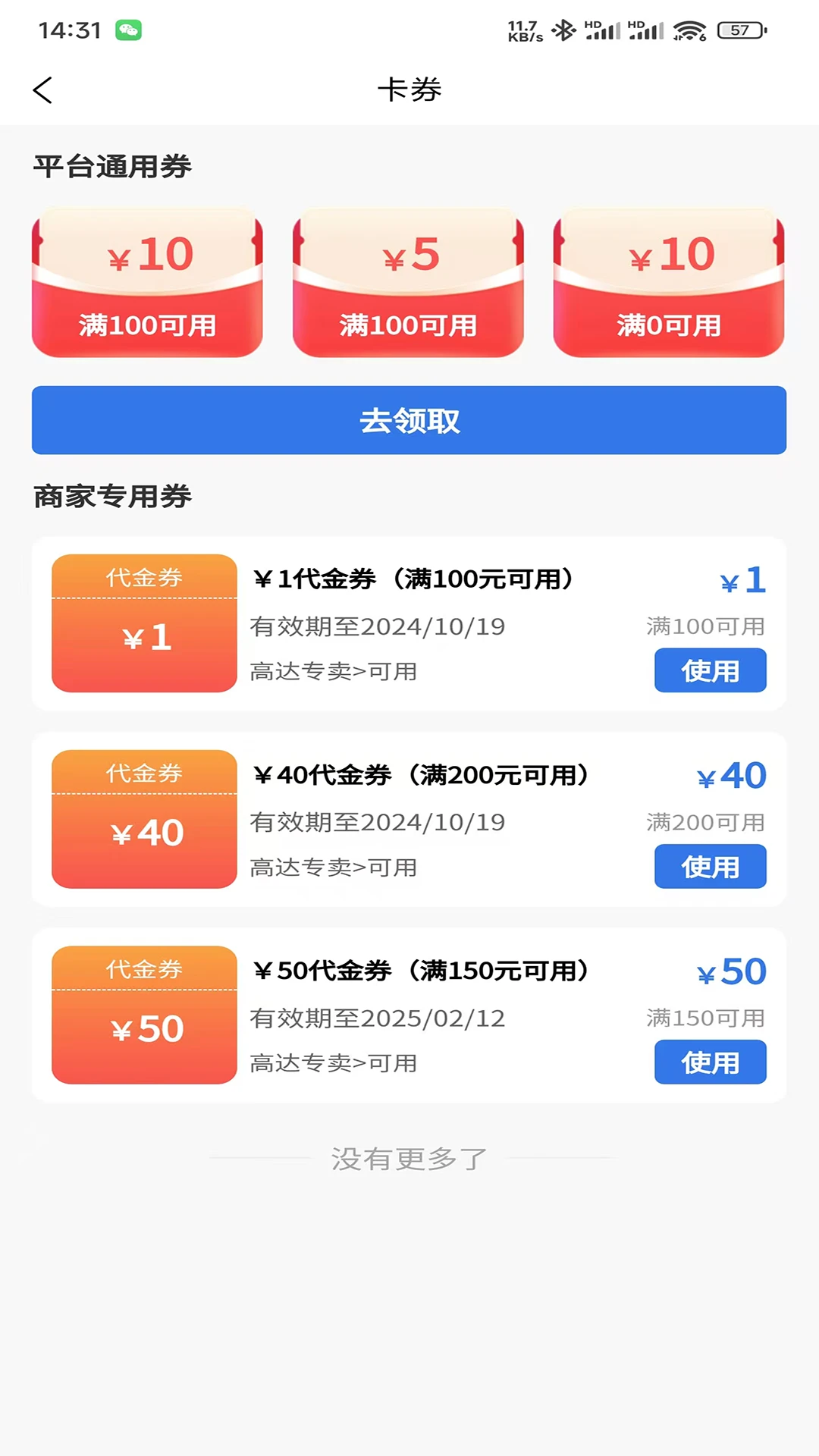
Task: Tap the ¥1 代金券 orange coupon thumbnail
Action: click(143, 622)
